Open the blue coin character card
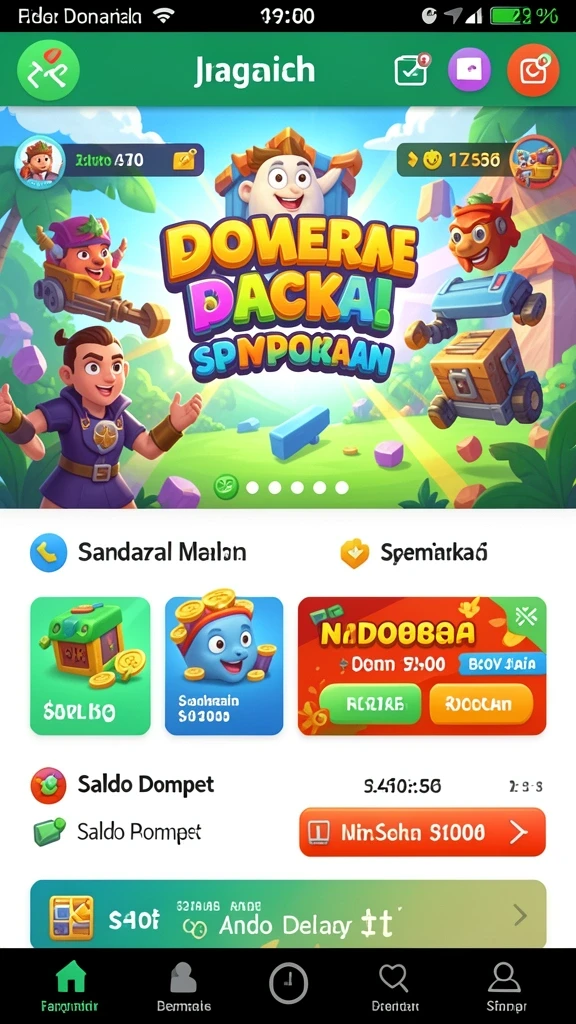This screenshot has height=1024, width=576. point(224,665)
